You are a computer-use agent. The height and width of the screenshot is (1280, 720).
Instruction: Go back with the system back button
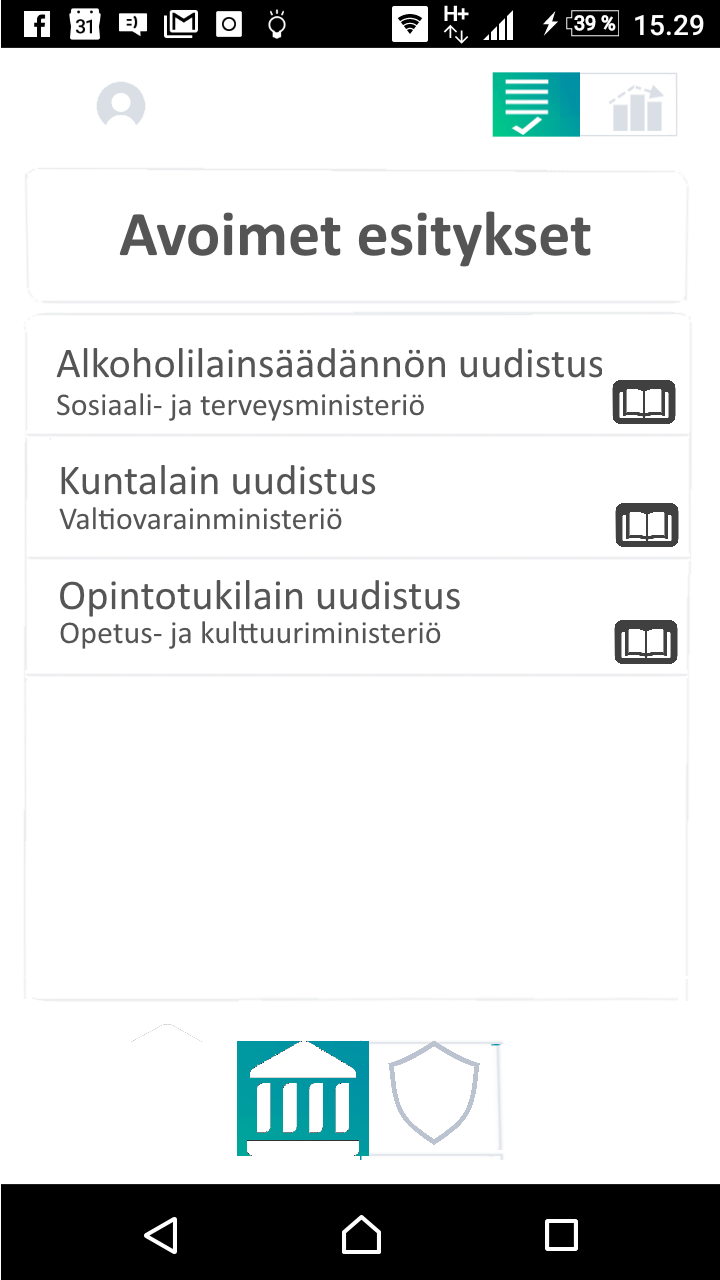point(161,1235)
